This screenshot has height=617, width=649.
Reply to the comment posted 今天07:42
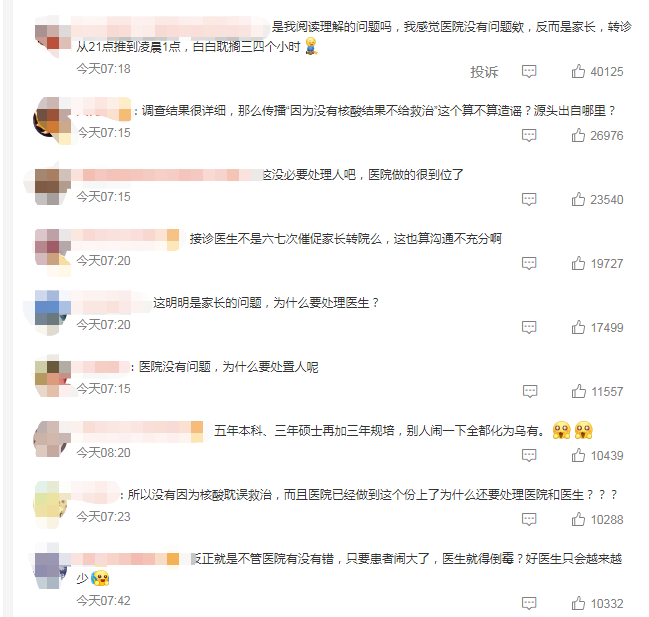click(x=529, y=604)
